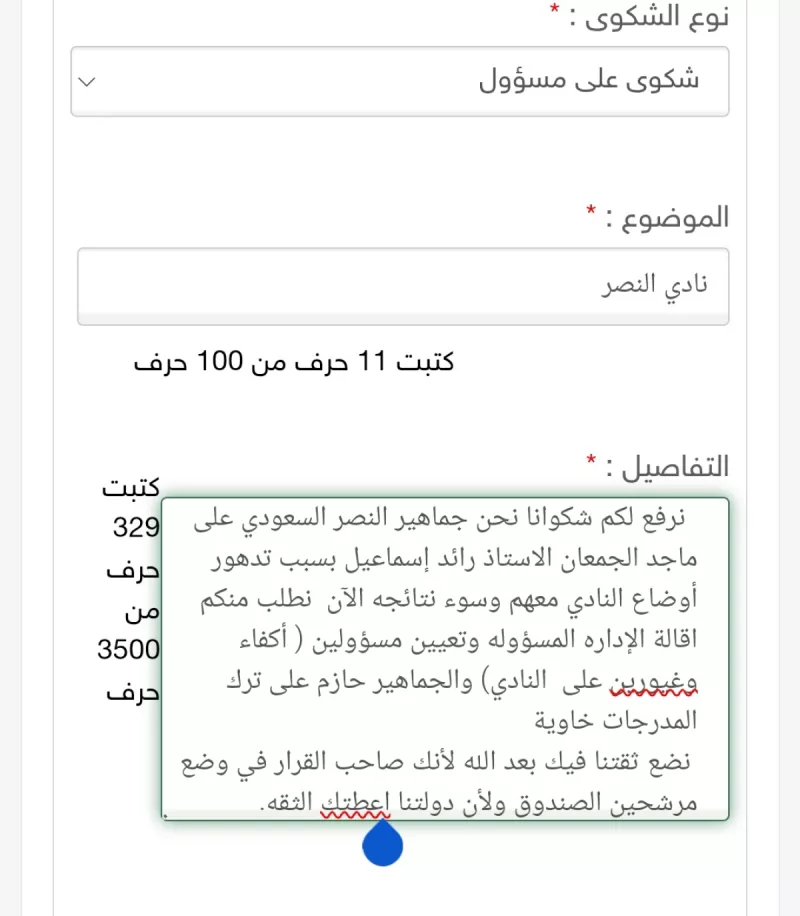
Task: Open the complaint type dropdown chevron
Action: click(x=87, y=81)
